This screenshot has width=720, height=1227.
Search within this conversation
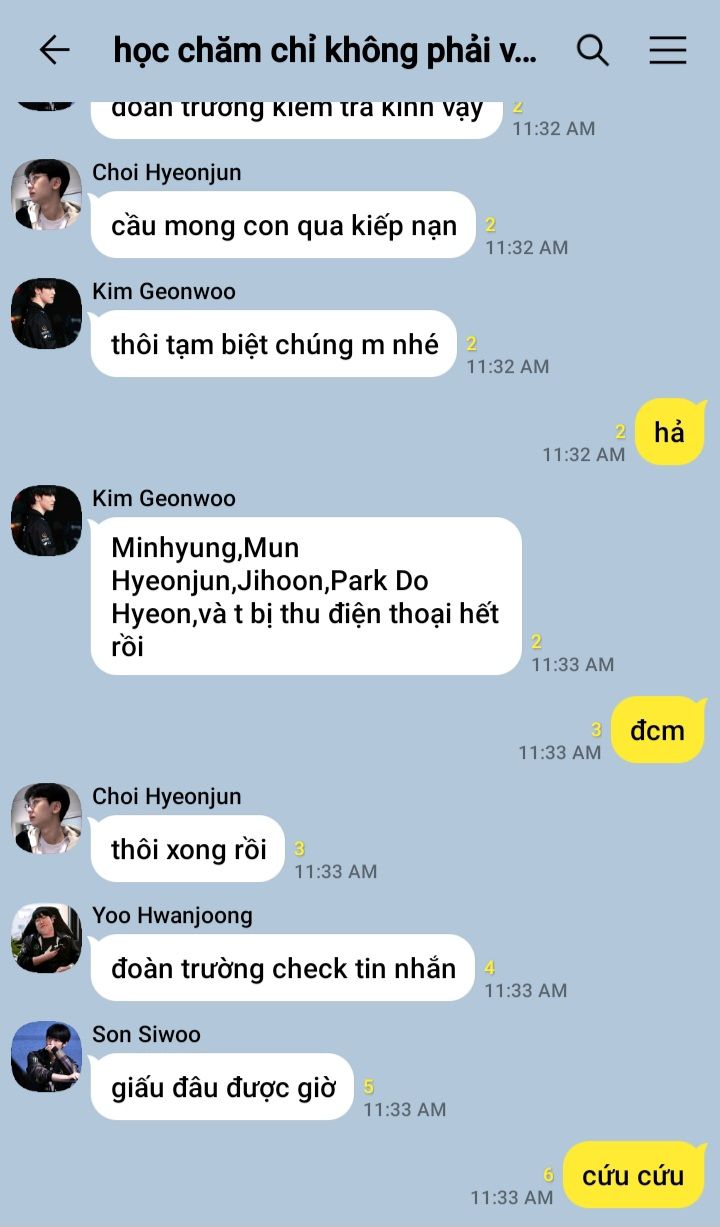[x=593, y=50]
